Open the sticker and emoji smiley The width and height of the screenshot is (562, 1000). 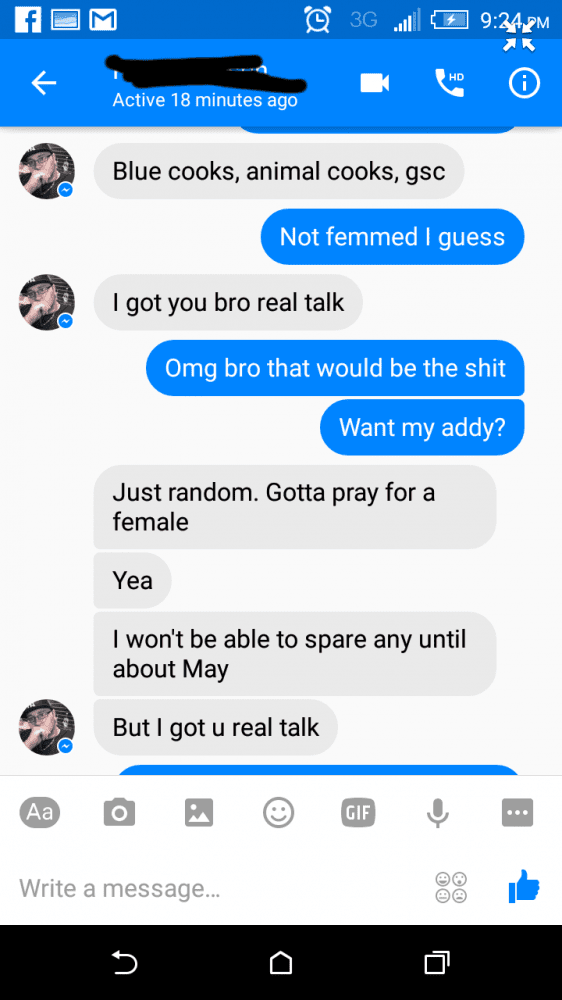279,812
